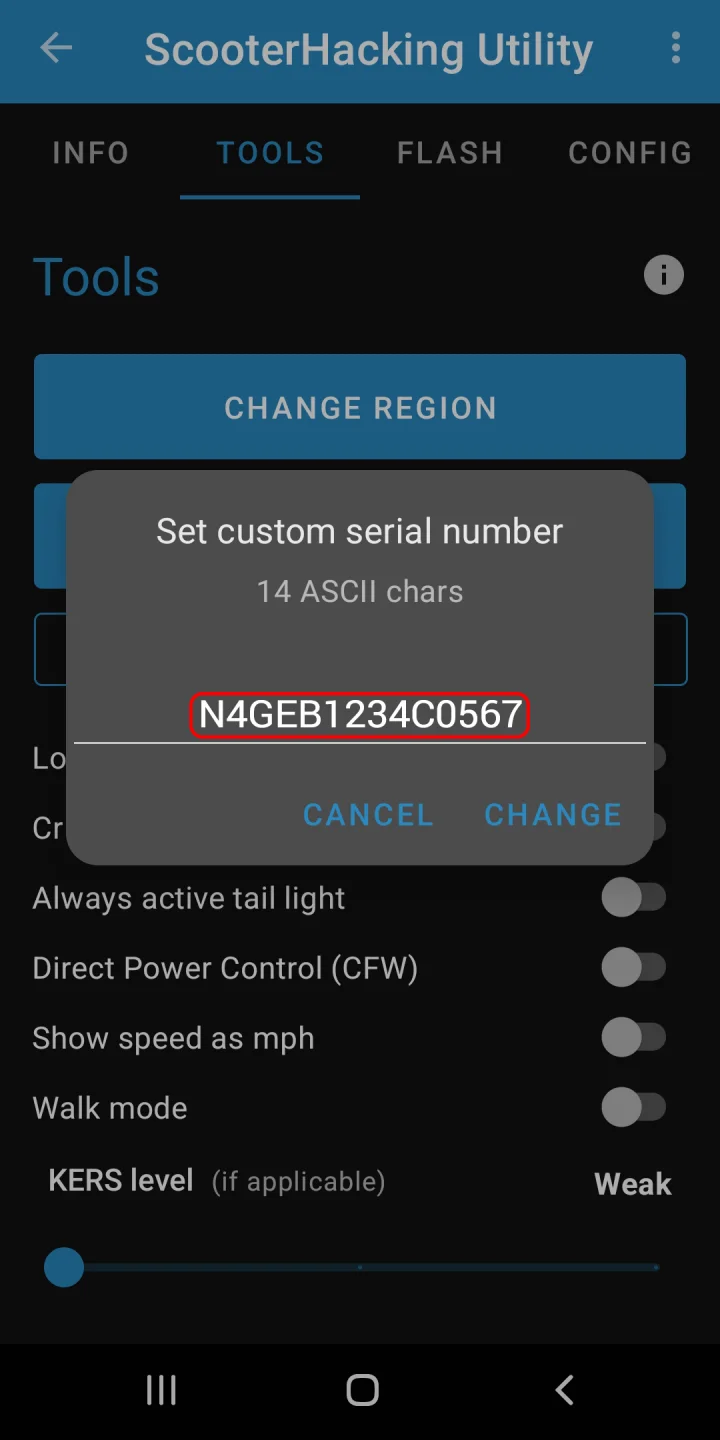Go back using the app bar arrow

pos(56,49)
